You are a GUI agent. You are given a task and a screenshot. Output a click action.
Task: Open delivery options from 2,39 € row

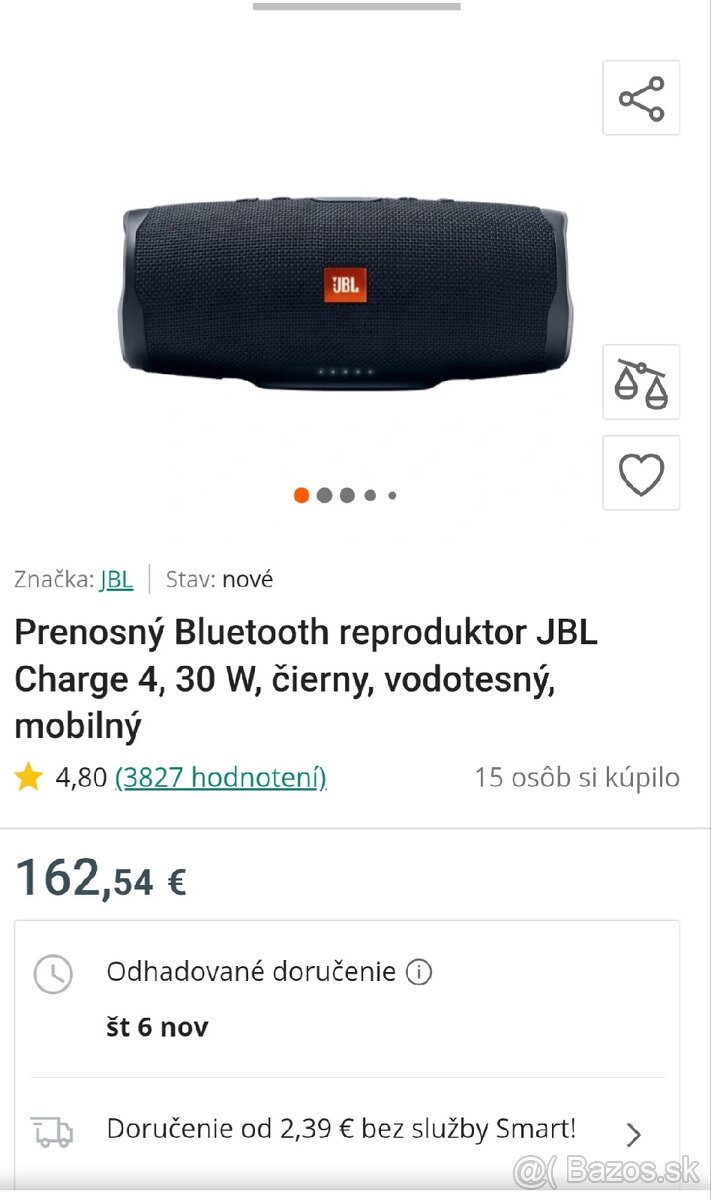point(632,1134)
